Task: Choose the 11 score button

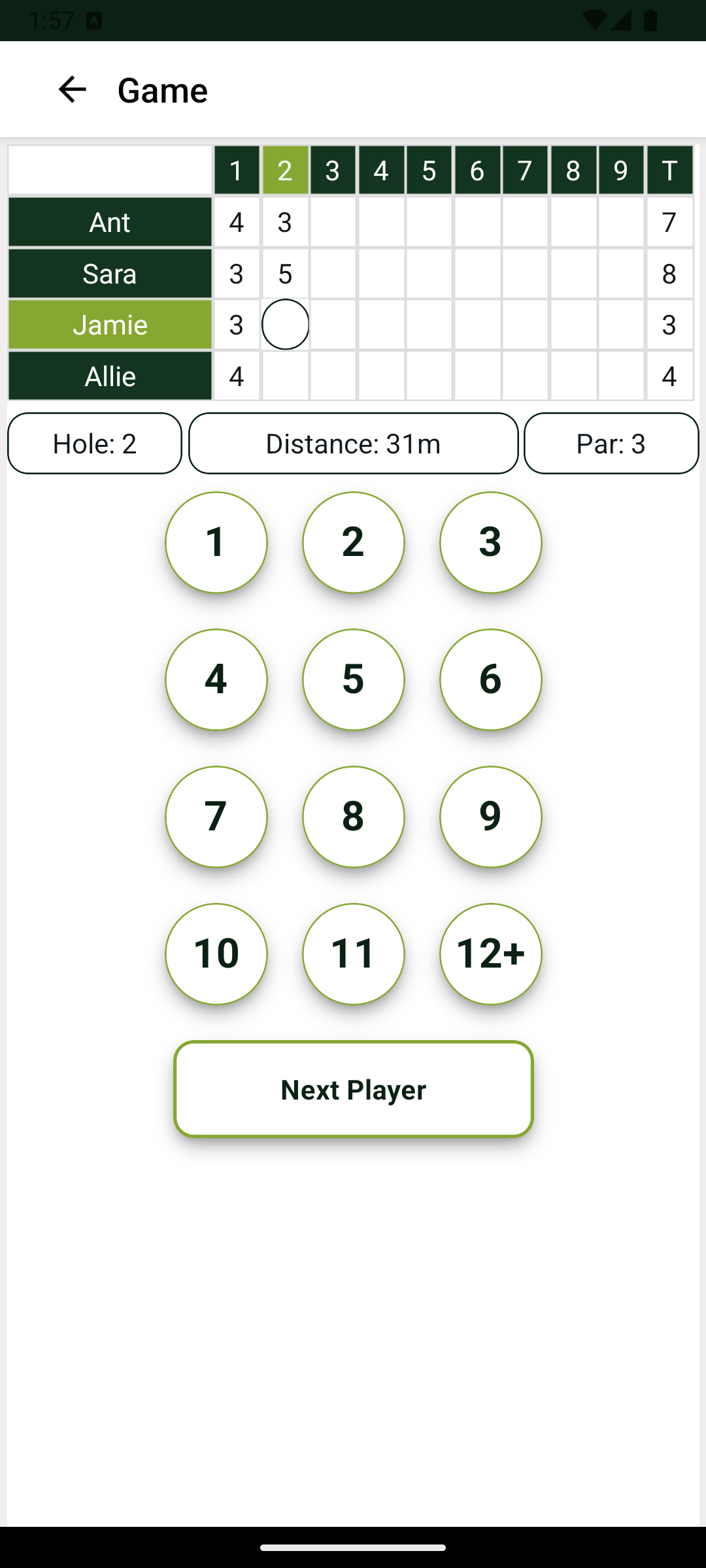Action: (354, 954)
